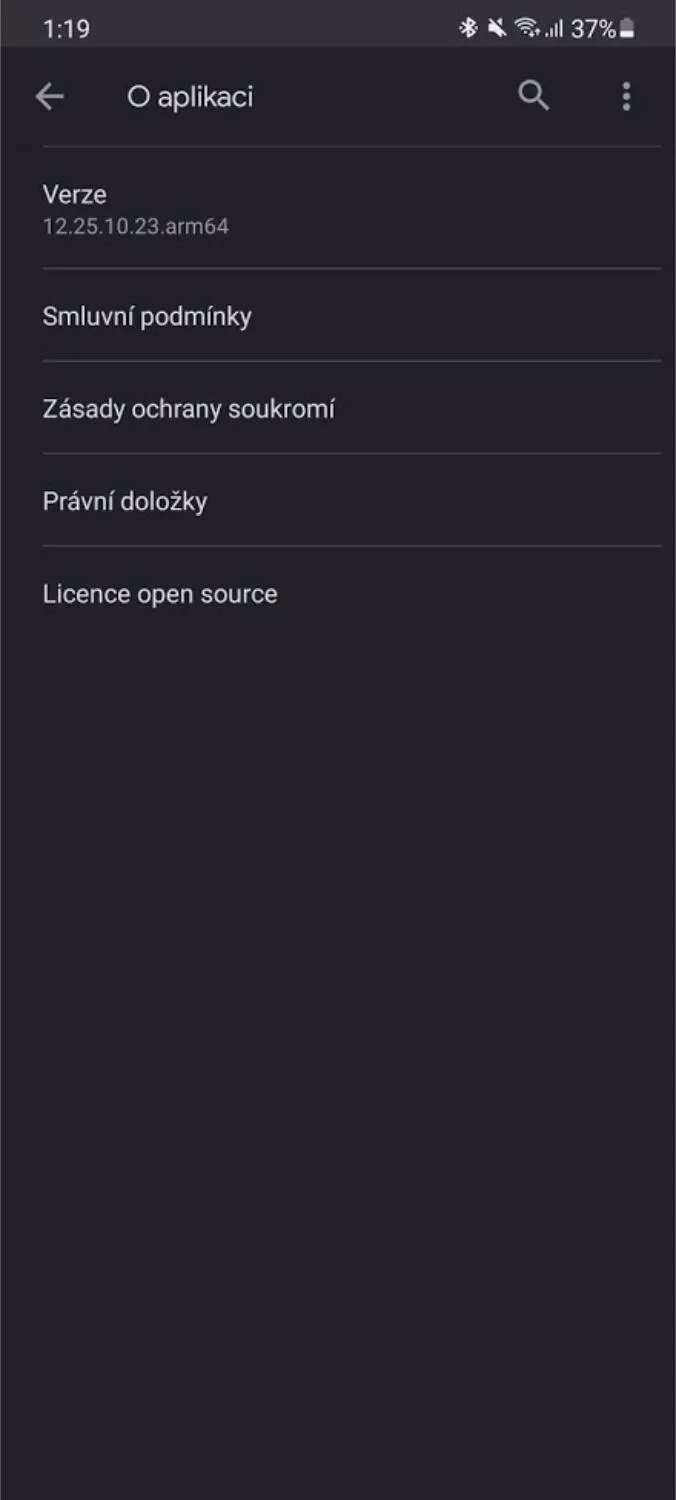Go back from O aplikaci
The image size is (676, 1500).
(49, 96)
